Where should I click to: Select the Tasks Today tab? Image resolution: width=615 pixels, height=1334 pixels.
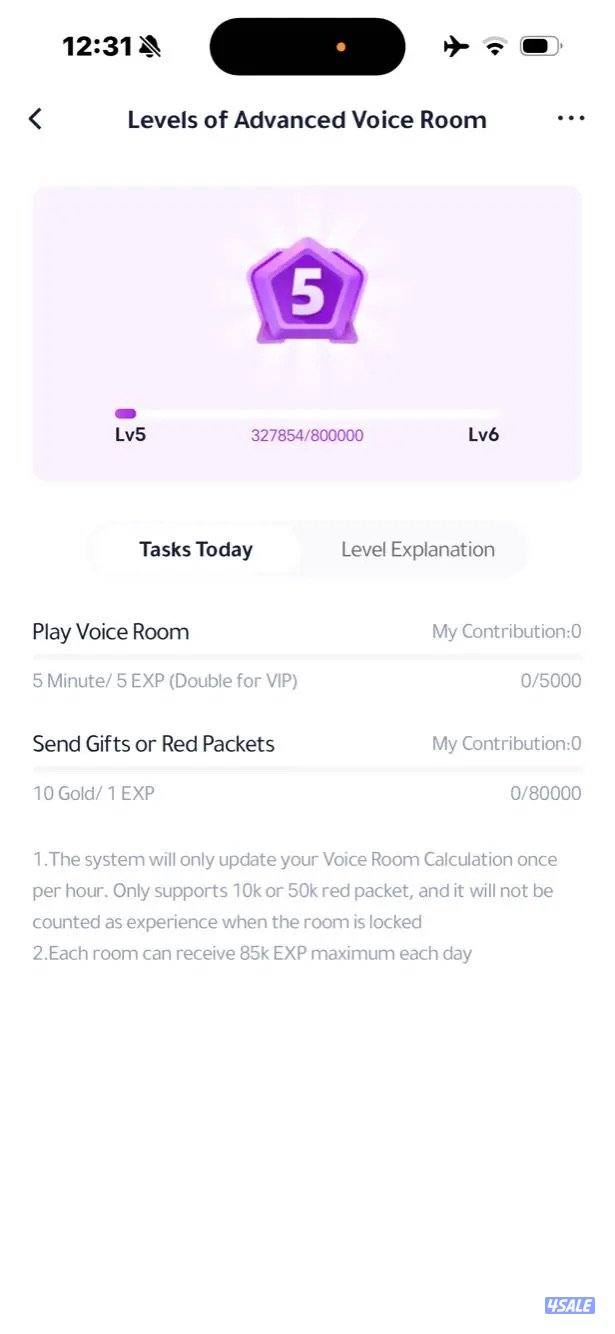(x=196, y=549)
